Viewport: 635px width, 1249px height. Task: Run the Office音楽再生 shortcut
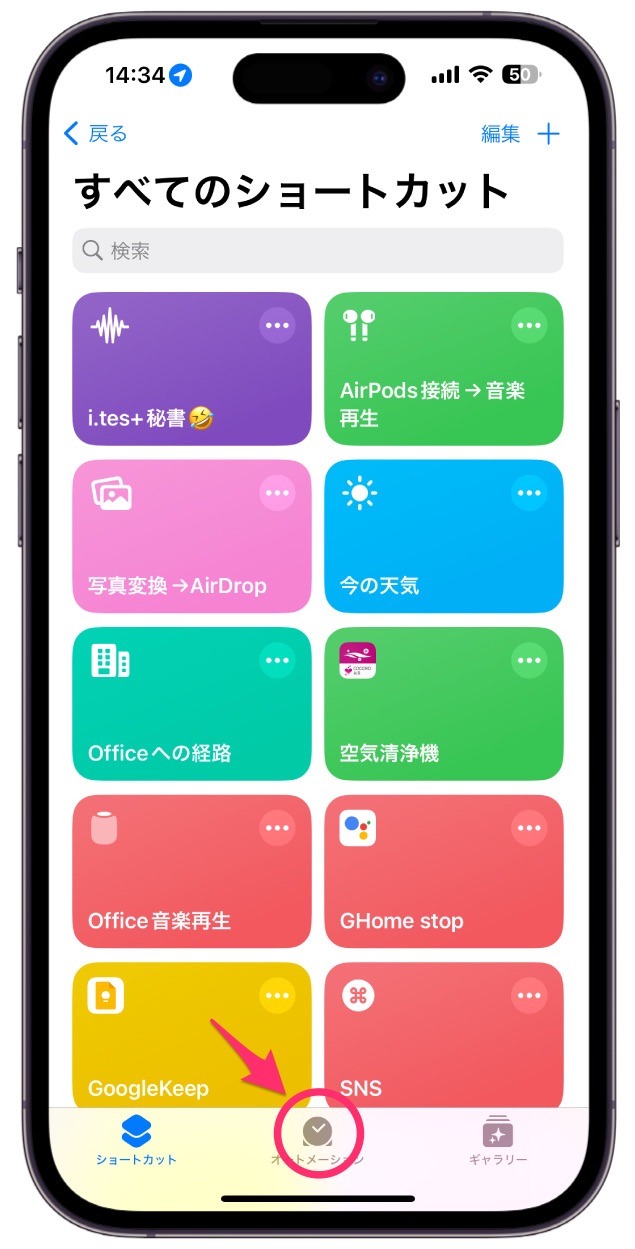(x=172, y=885)
